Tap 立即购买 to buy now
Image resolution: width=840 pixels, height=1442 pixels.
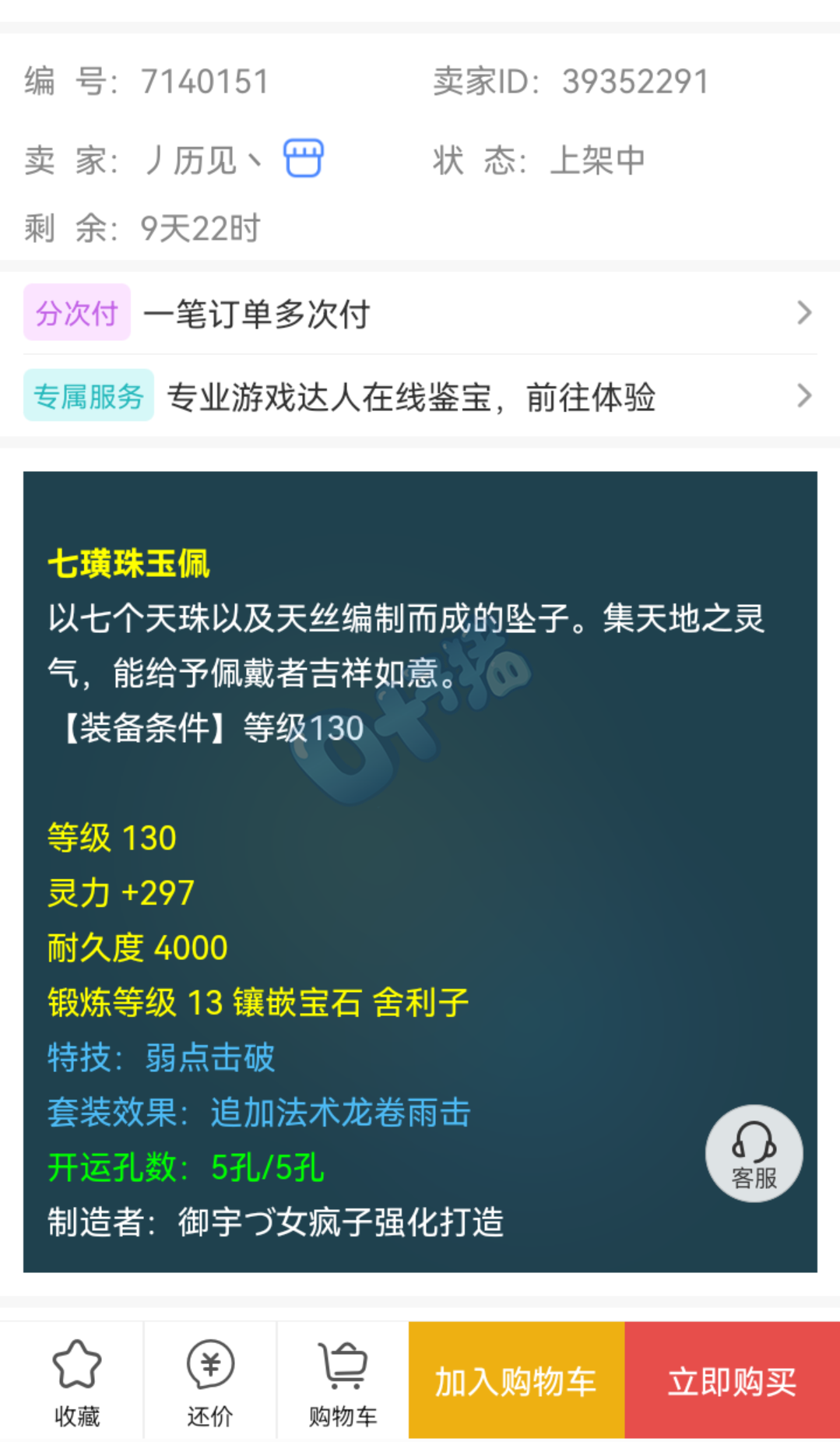coord(732,1380)
